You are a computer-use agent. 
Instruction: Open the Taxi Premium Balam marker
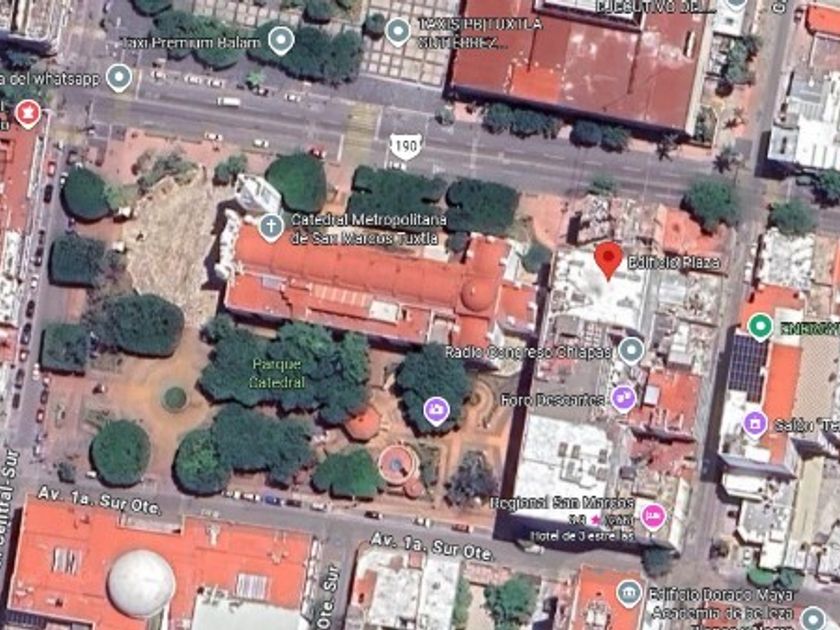click(x=281, y=41)
